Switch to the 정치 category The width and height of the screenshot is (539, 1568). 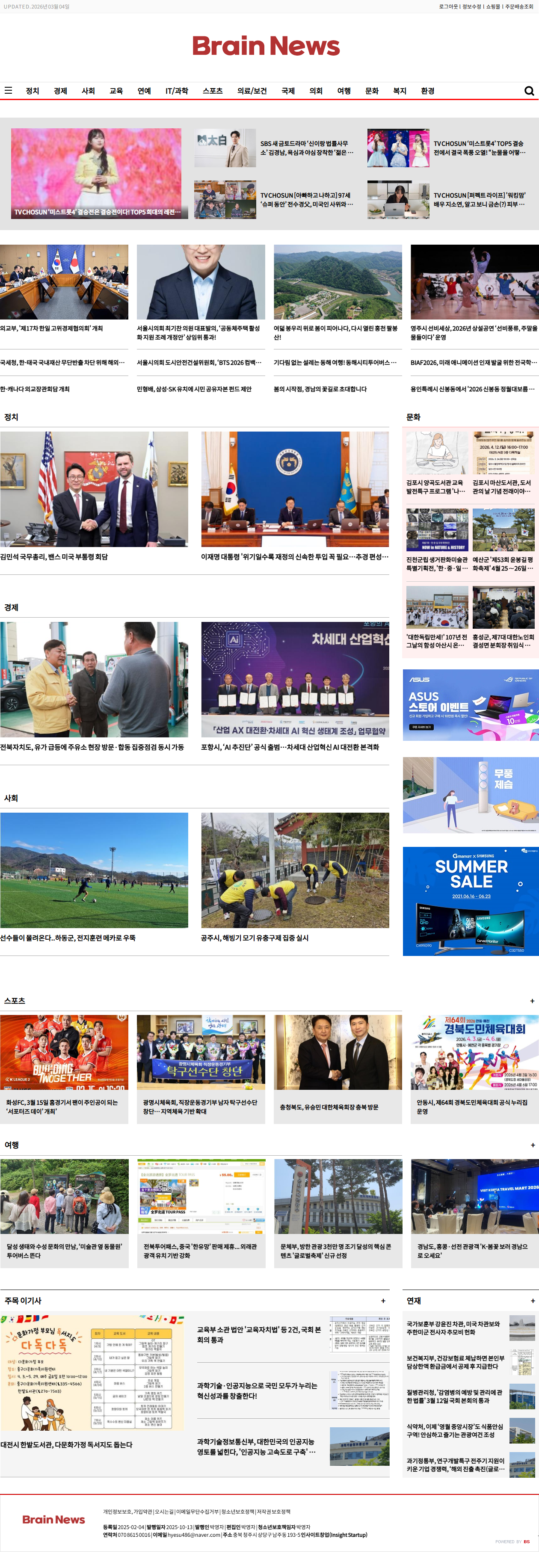[x=32, y=91]
